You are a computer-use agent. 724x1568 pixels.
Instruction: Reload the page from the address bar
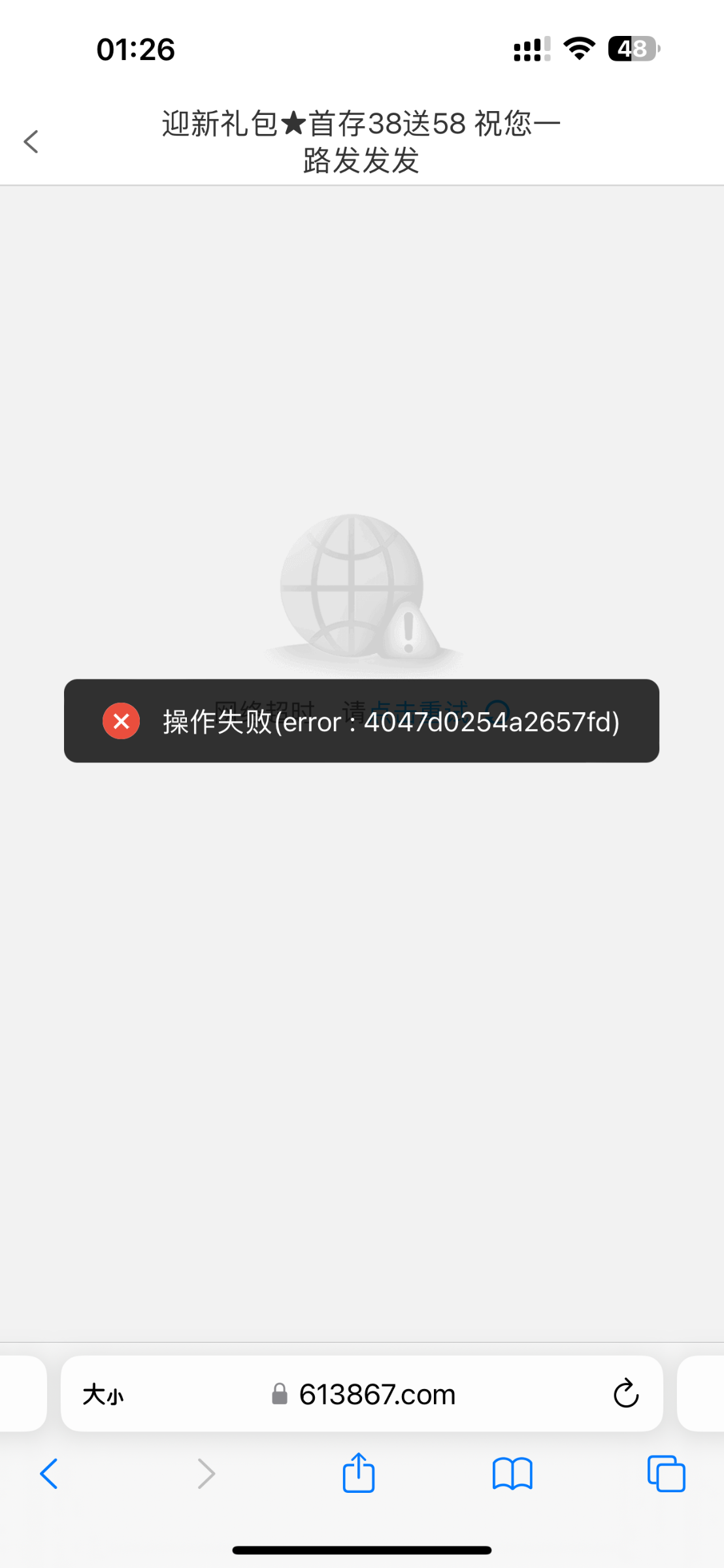click(x=625, y=1394)
